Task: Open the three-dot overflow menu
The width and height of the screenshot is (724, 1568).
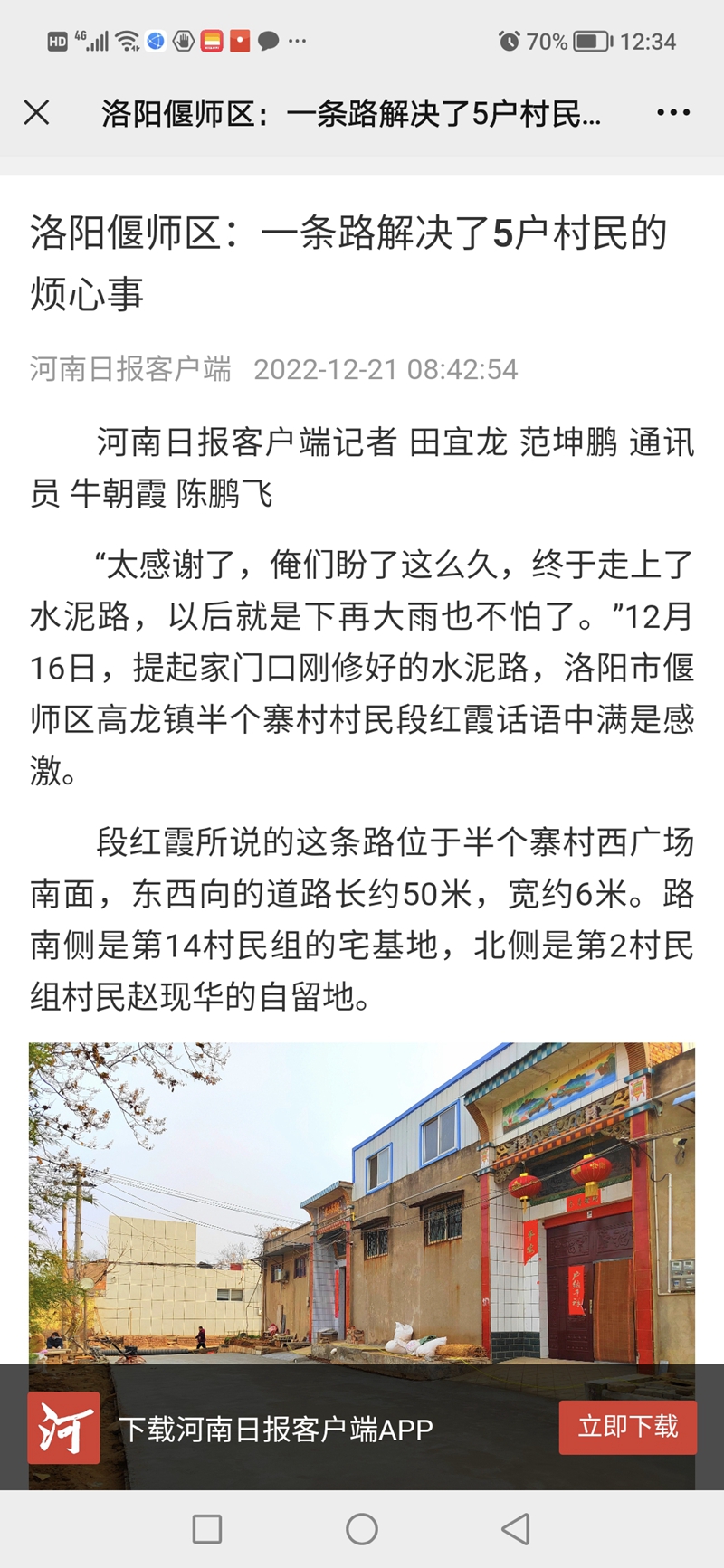Action: click(673, 113)
